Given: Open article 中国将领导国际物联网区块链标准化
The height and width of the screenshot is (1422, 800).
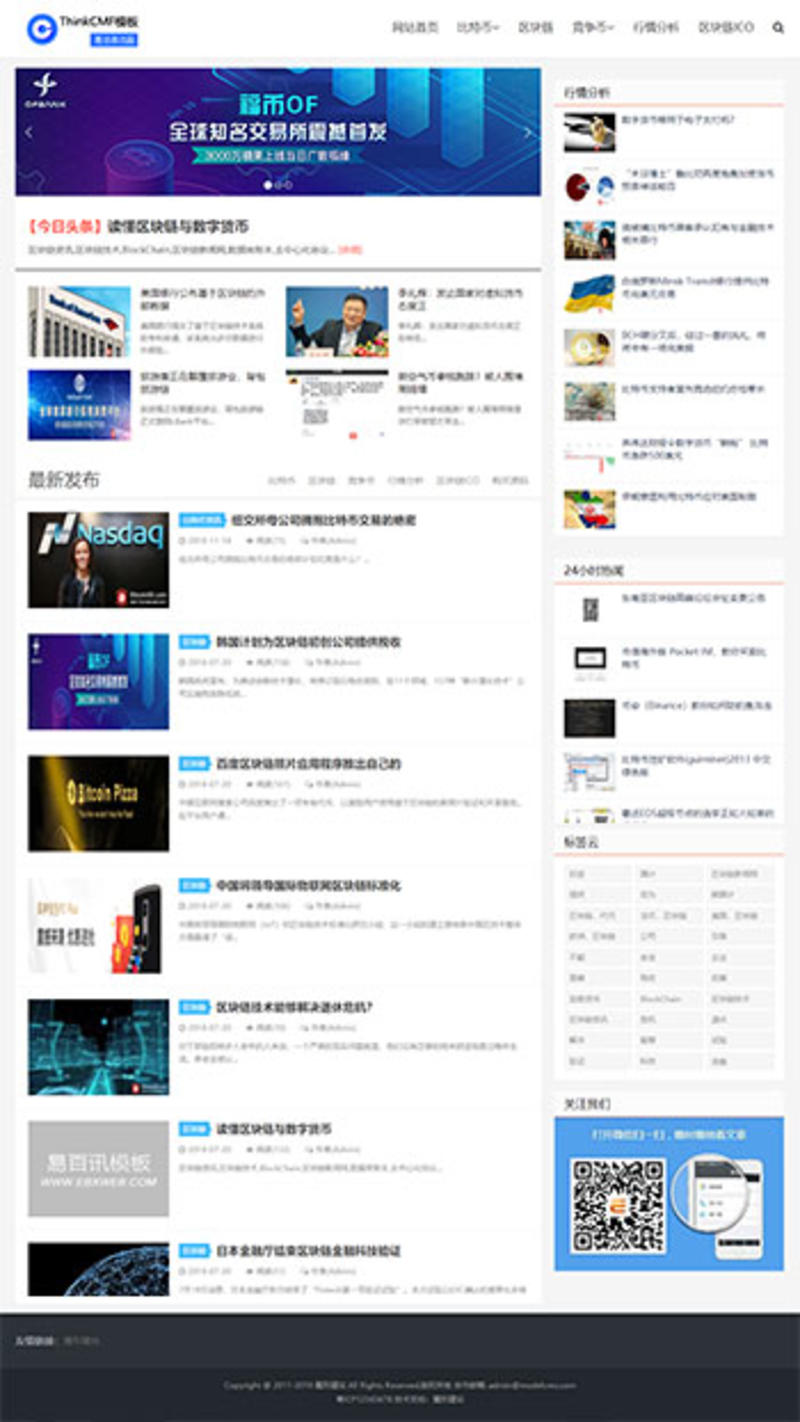Looking at the screenshot, I should (x=308, y=885).
